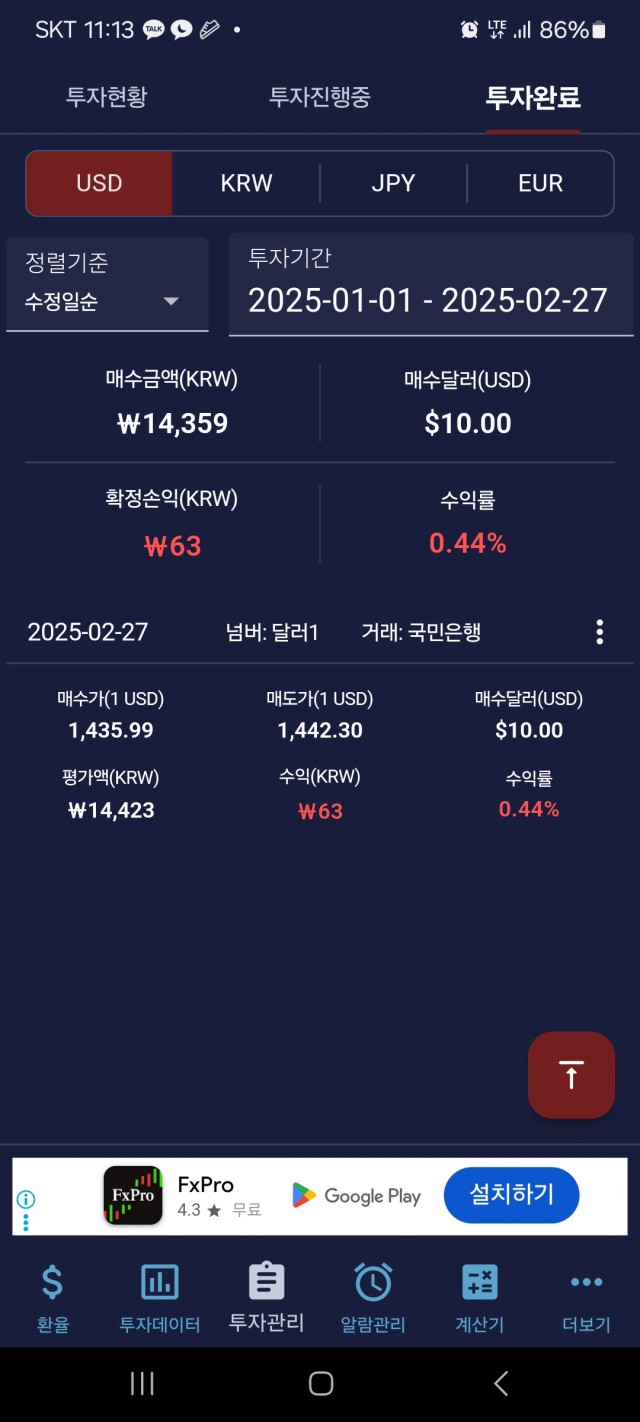Screen dimensions: 640x1422
Task: Open the 계산기 tab
Action: [480, 1298]
